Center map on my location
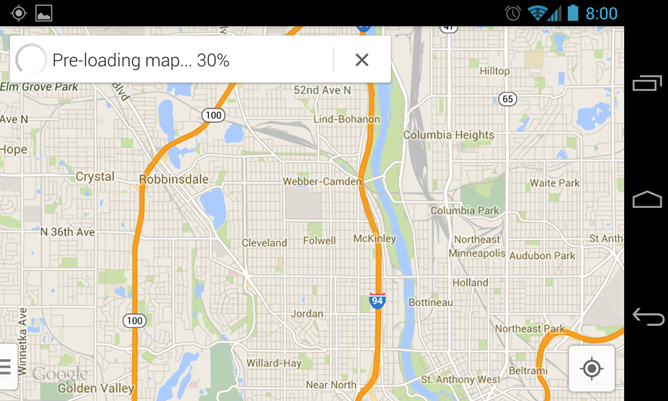The width and height of the screenshot is (668, 401). 591,369
